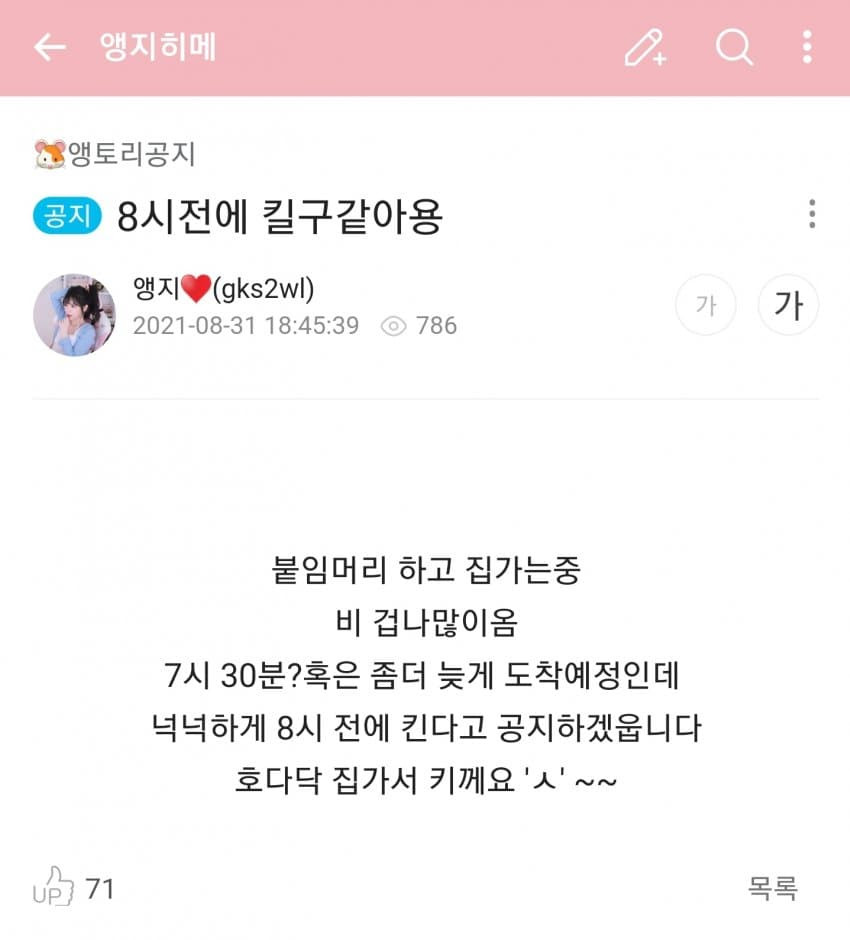Open the search icon

tap(734, 47)
